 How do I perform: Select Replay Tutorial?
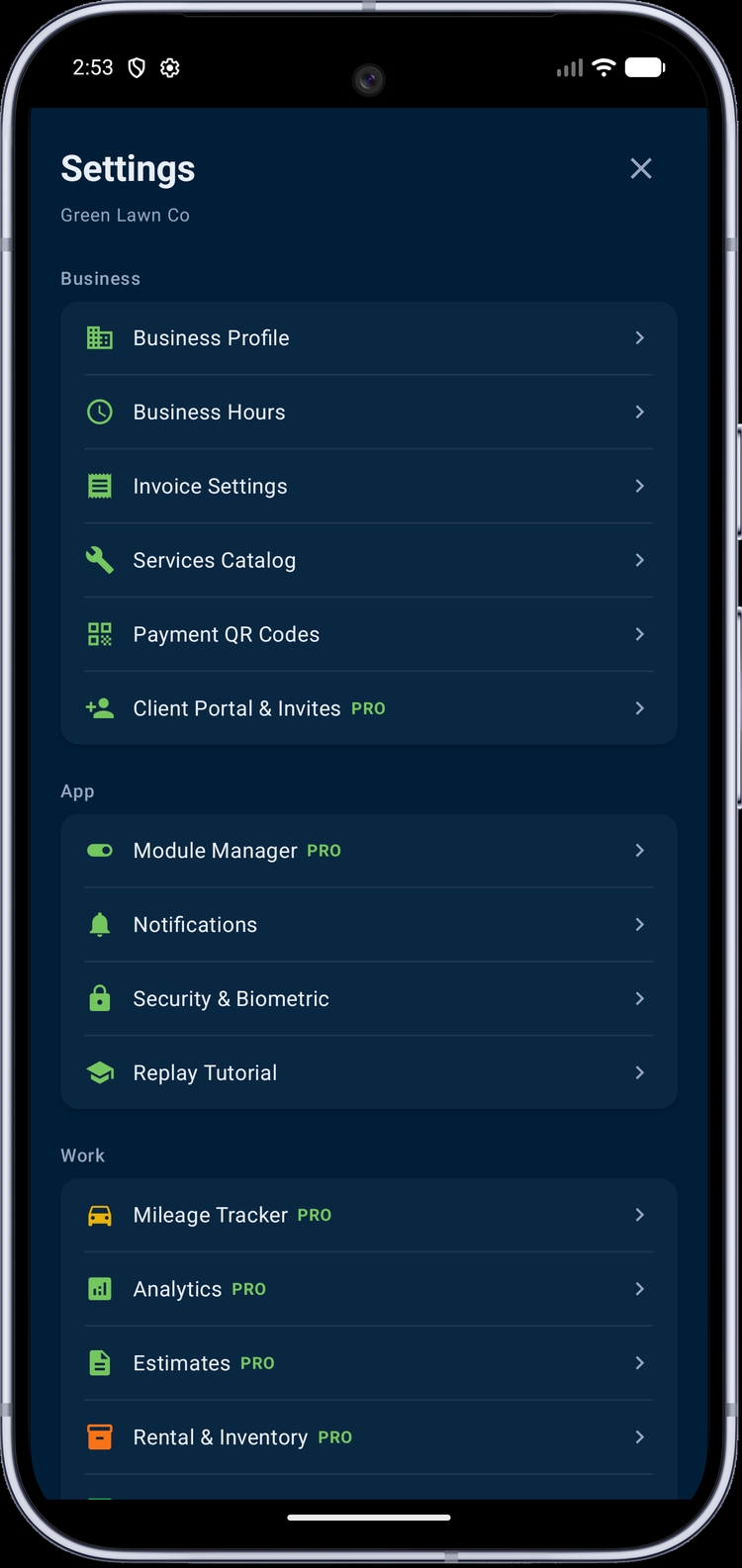(369, 1073)
